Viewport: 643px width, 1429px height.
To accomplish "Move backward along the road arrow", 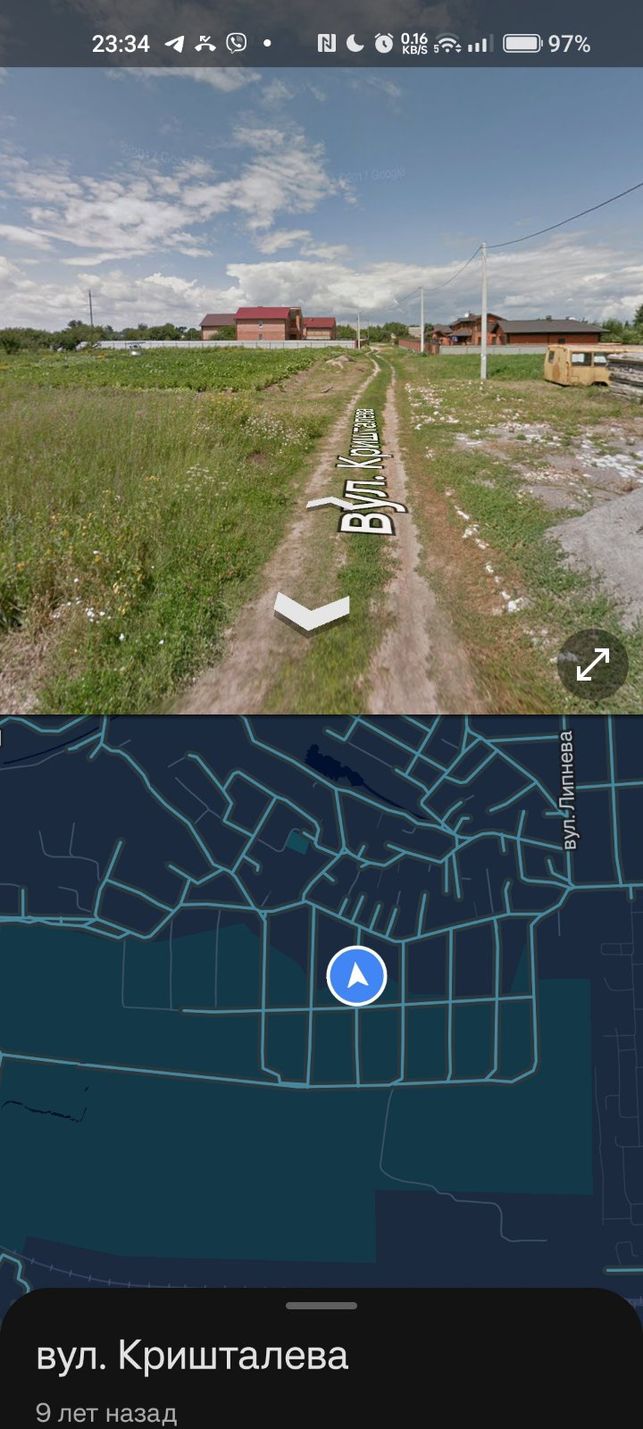I will (x=312, y=611).
